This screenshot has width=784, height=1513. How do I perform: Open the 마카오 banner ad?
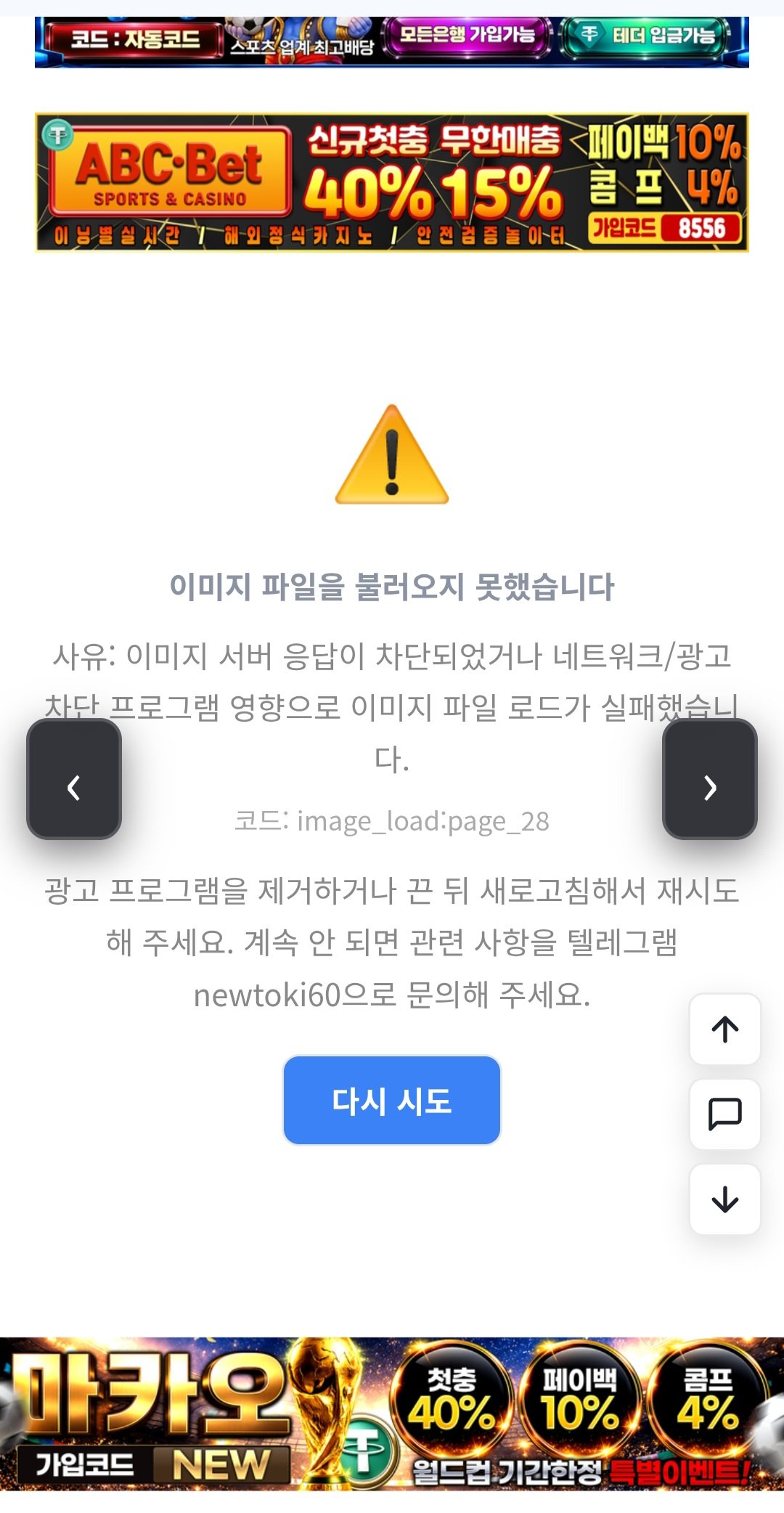[392, 1413]
